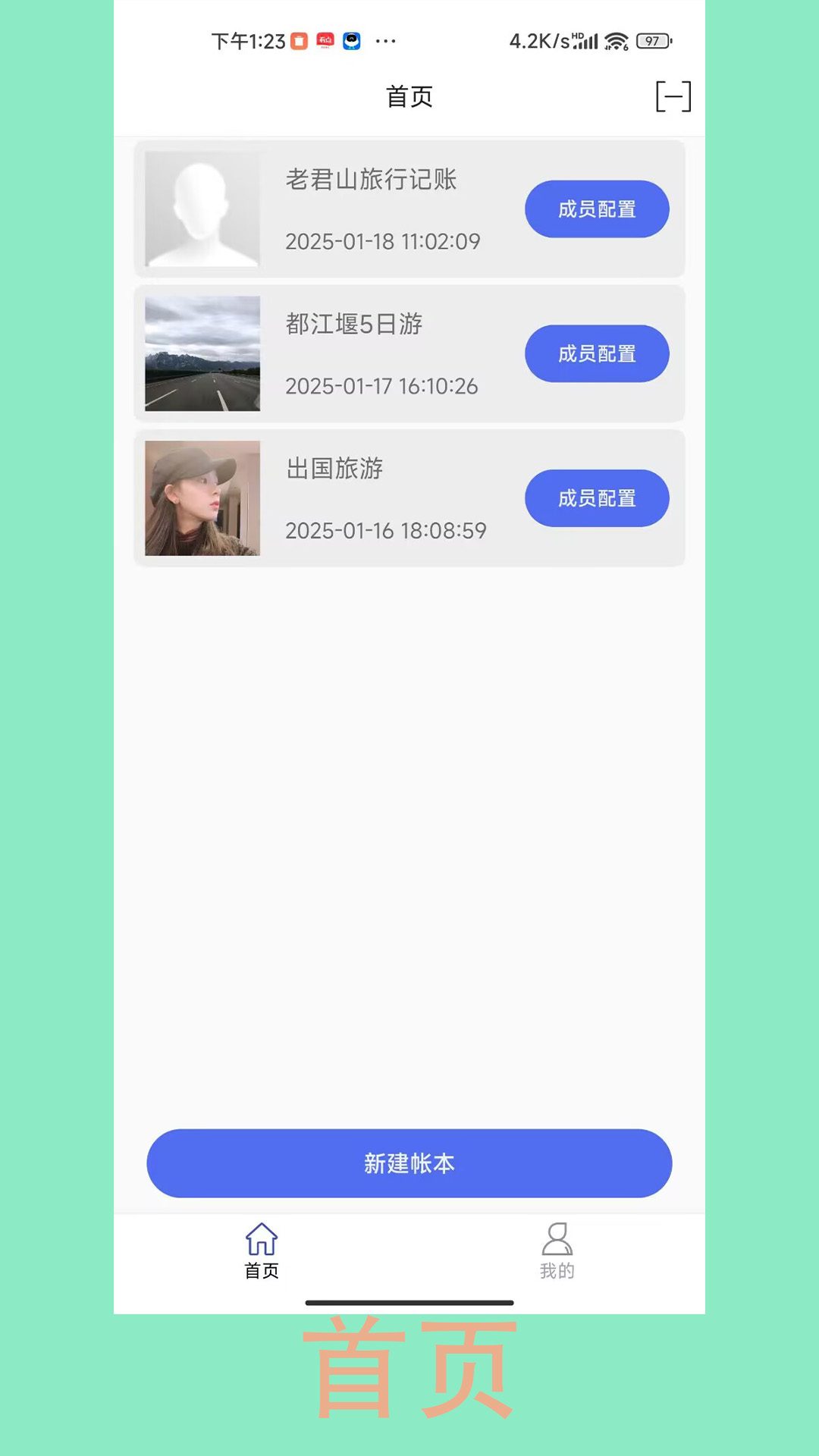Tap the road photo of 都江堰5日游 ledger
Screen dimensions: 819x1456
tap(201, 353)
